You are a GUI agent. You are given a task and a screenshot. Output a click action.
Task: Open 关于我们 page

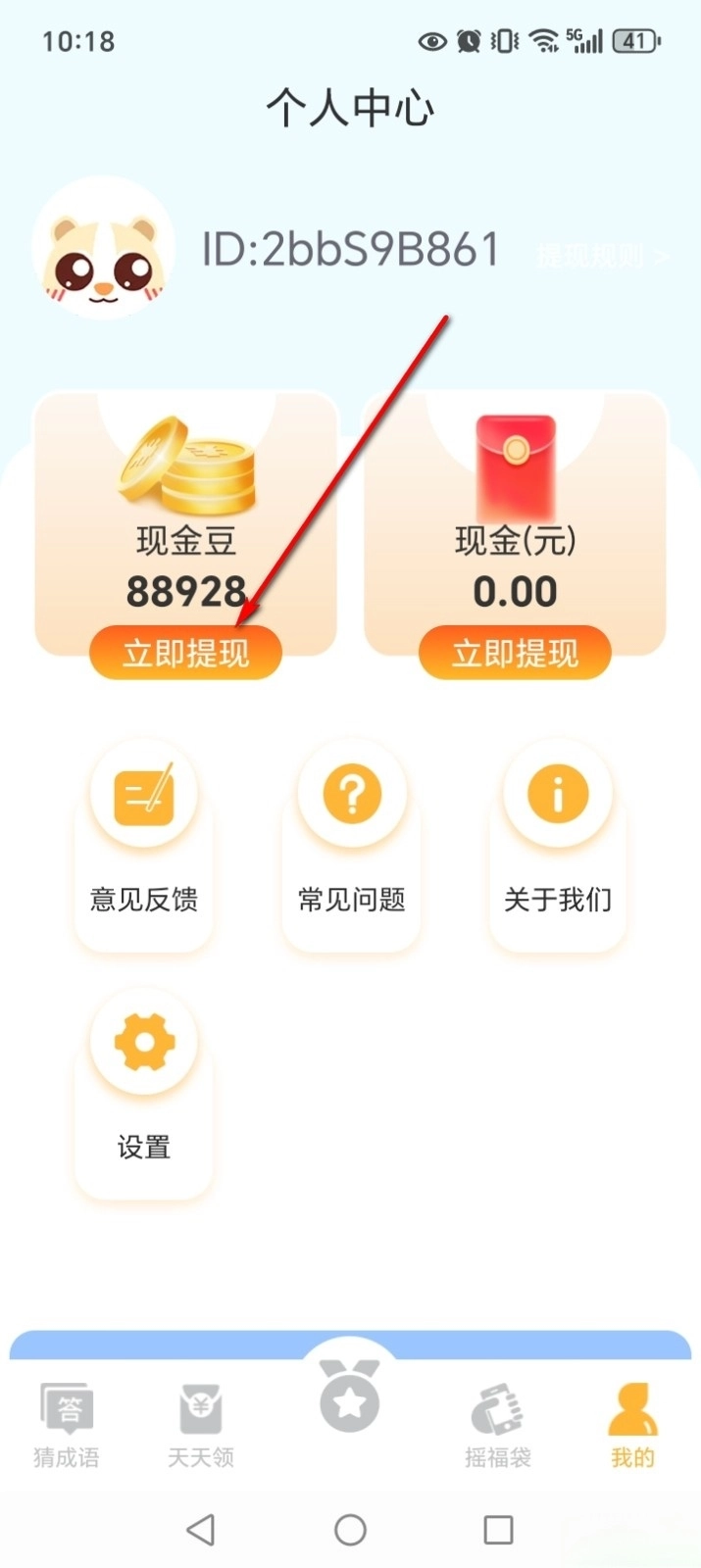click(x=558, y=843)
